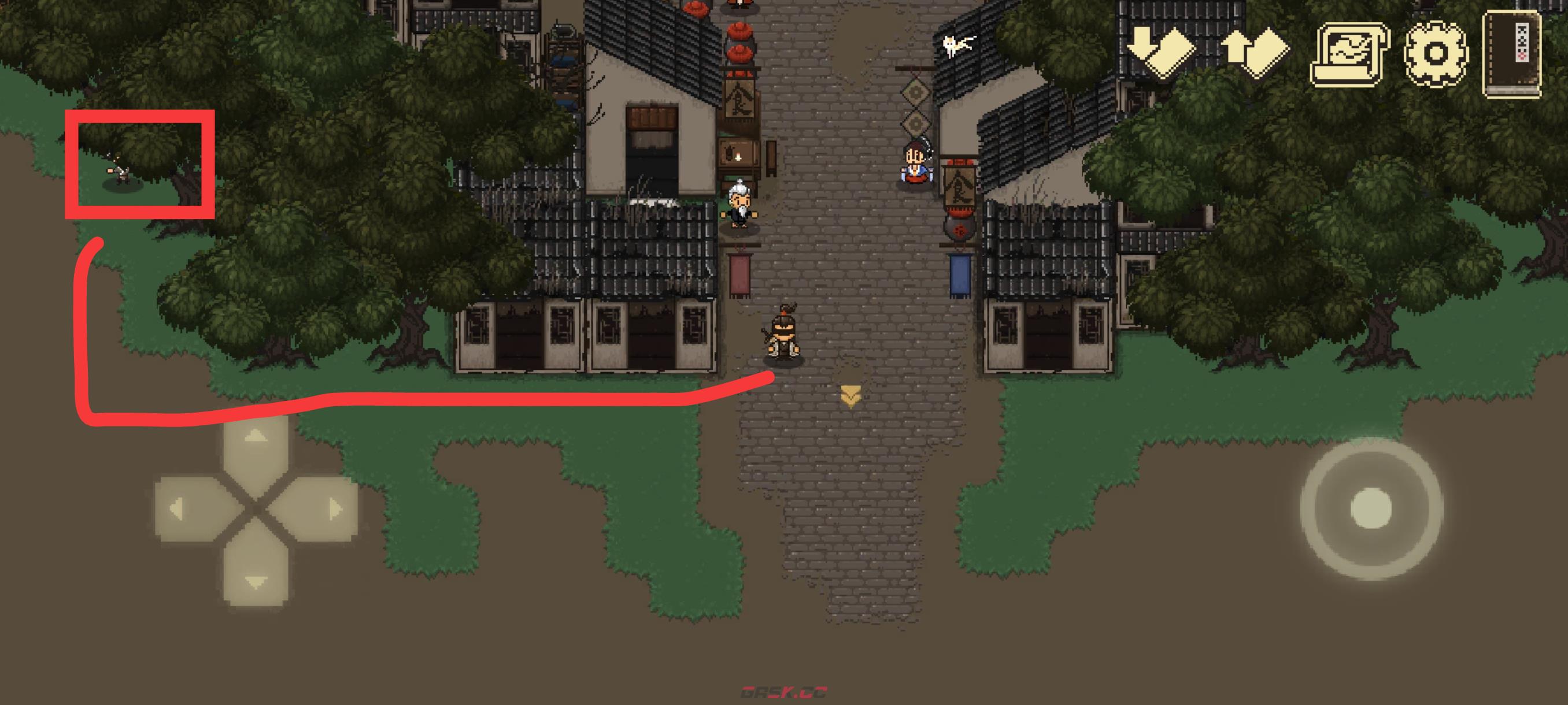Tap the round action button
This screenshot has width=1568, height=705.
tap(1371, 509)
